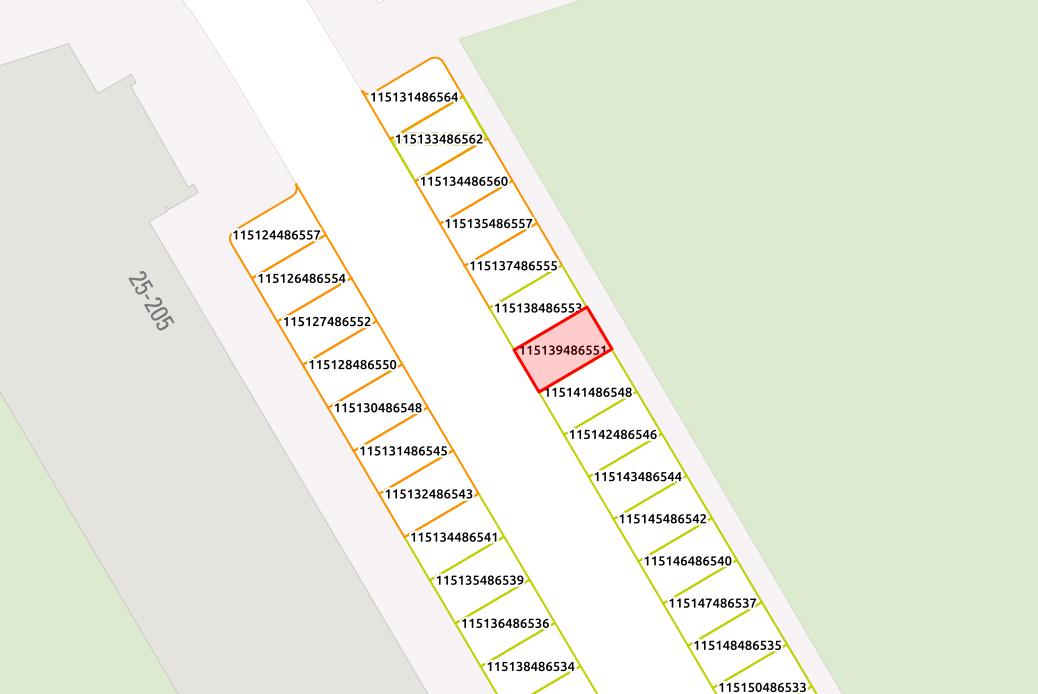This screenshot has width=1038, height=694.
Task: Tap the highlighted space 115139486551
Action: (563, 350)
